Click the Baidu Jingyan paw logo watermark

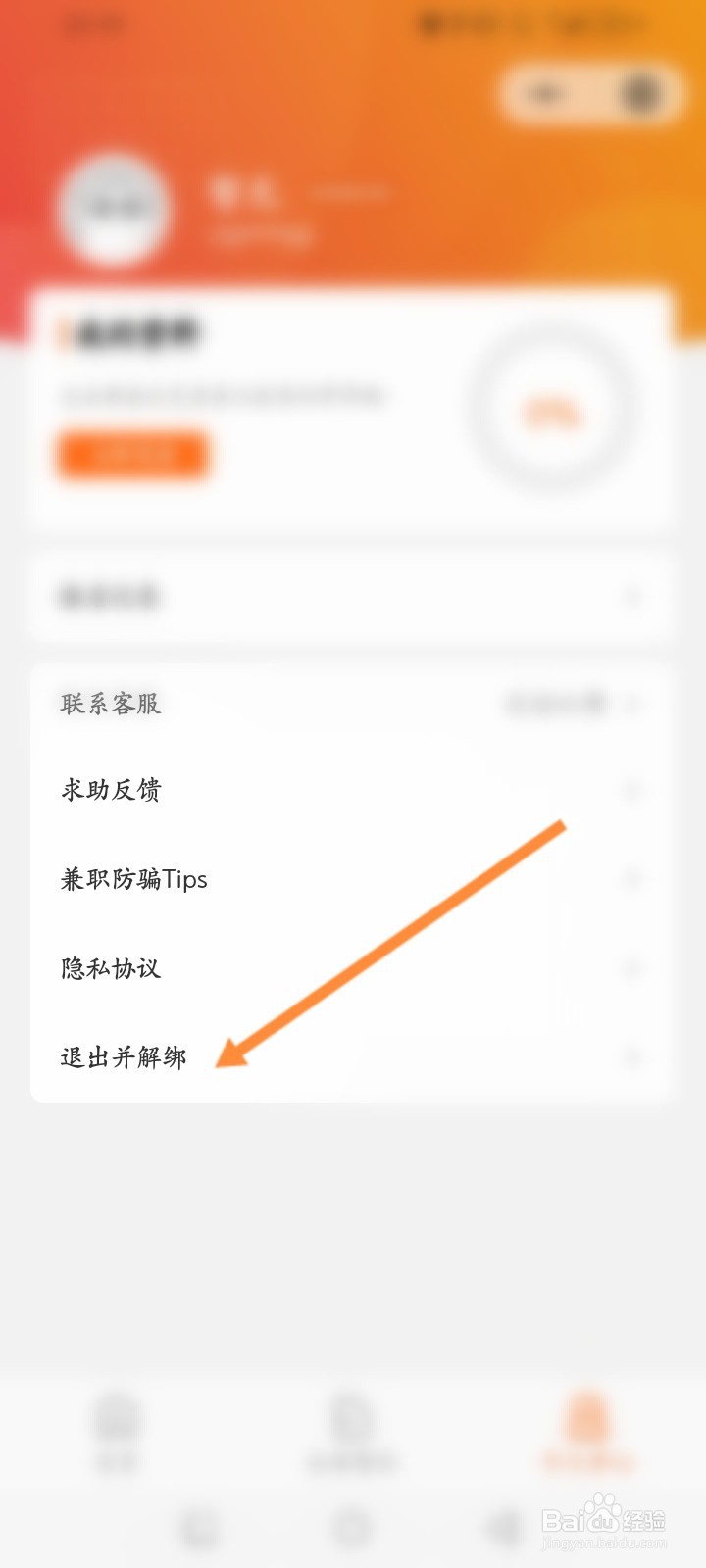click(603, 1514)
